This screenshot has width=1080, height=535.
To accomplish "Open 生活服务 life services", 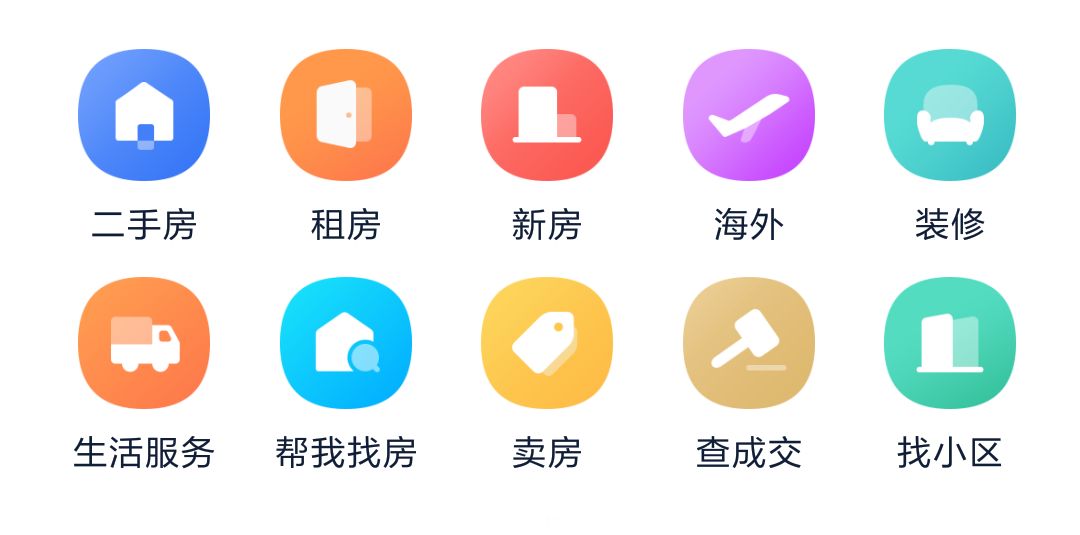I will pos(144,343).
